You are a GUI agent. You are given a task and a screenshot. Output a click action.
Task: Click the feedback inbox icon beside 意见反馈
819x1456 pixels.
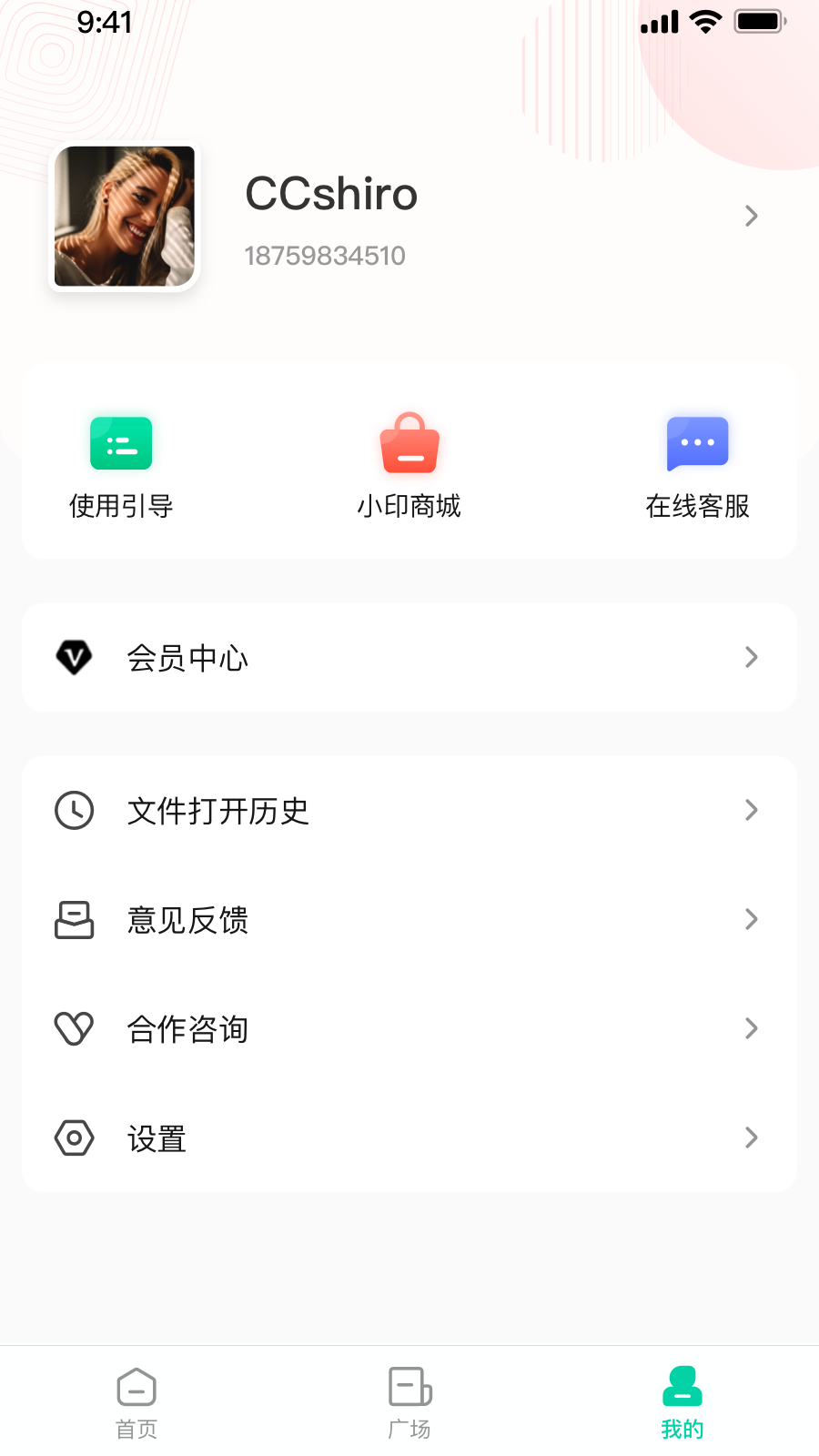click(x=74, y=920)
